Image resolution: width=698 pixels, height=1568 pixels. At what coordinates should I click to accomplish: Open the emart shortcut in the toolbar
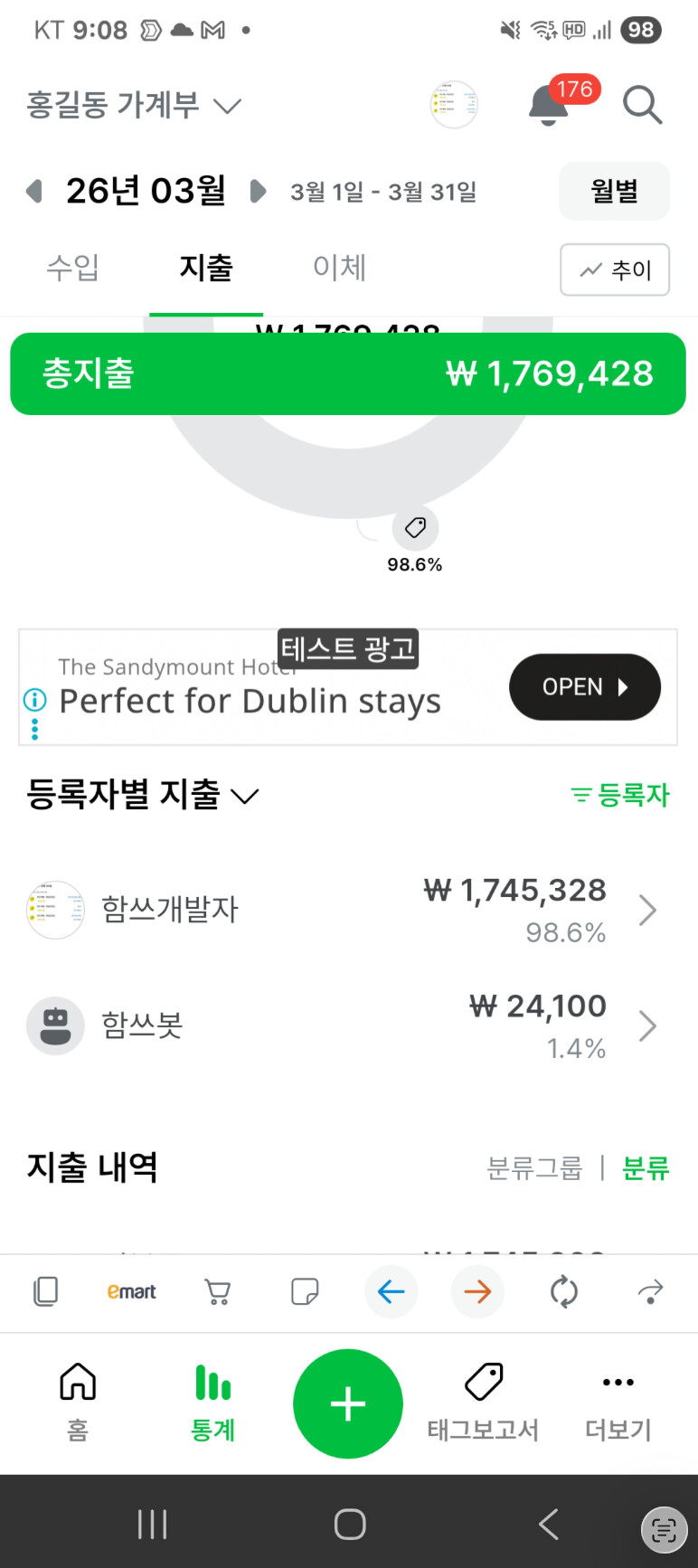131,1291
